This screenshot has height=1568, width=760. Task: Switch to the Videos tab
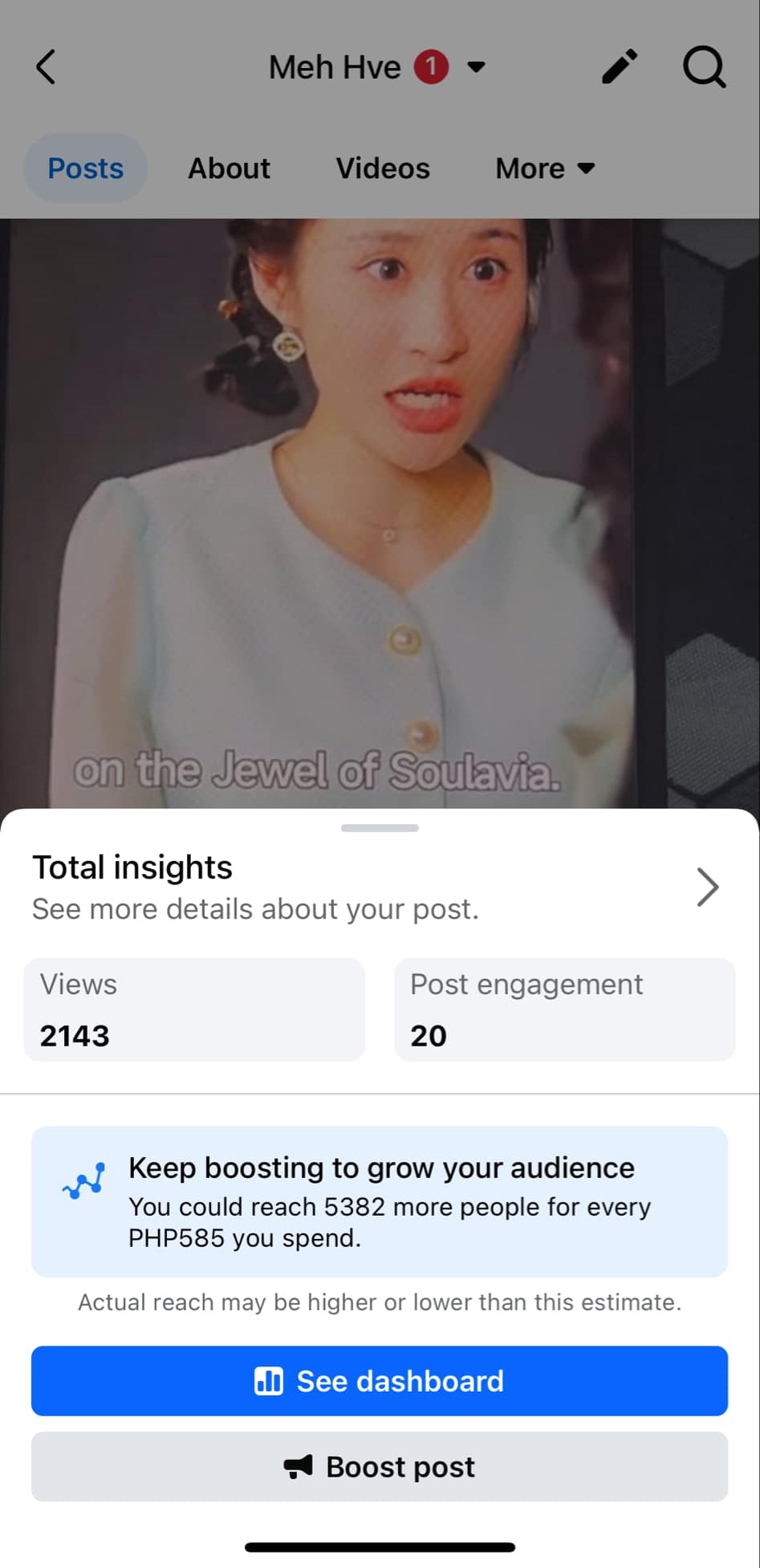point(383,169)
